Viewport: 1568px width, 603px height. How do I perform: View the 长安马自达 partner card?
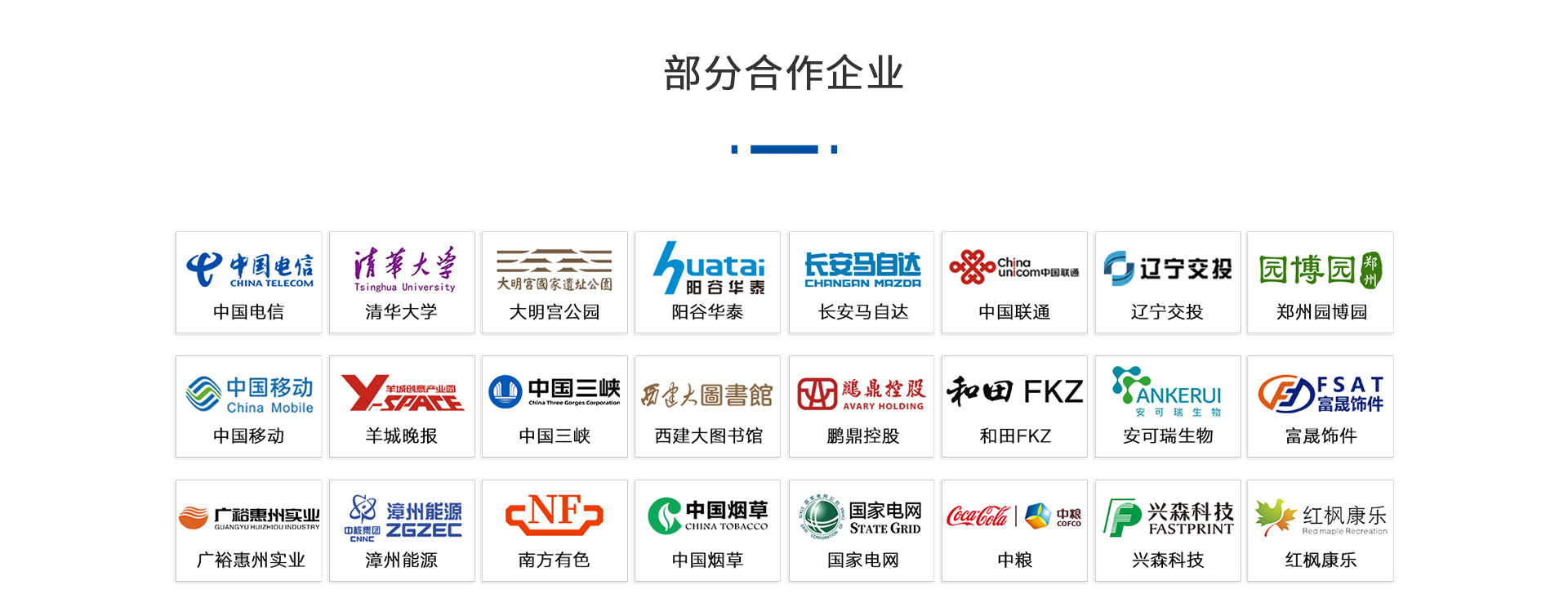tap(862, 282)
